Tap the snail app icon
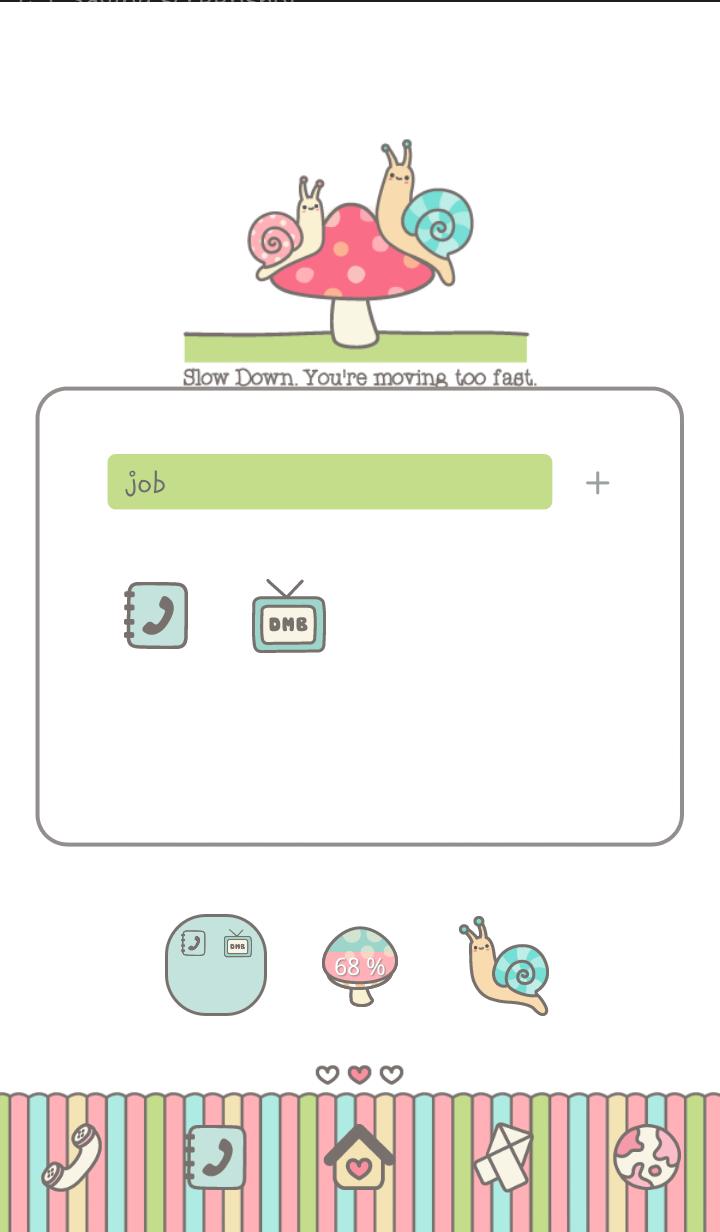This screenshot has height=1232, width=720. point(507,966)
